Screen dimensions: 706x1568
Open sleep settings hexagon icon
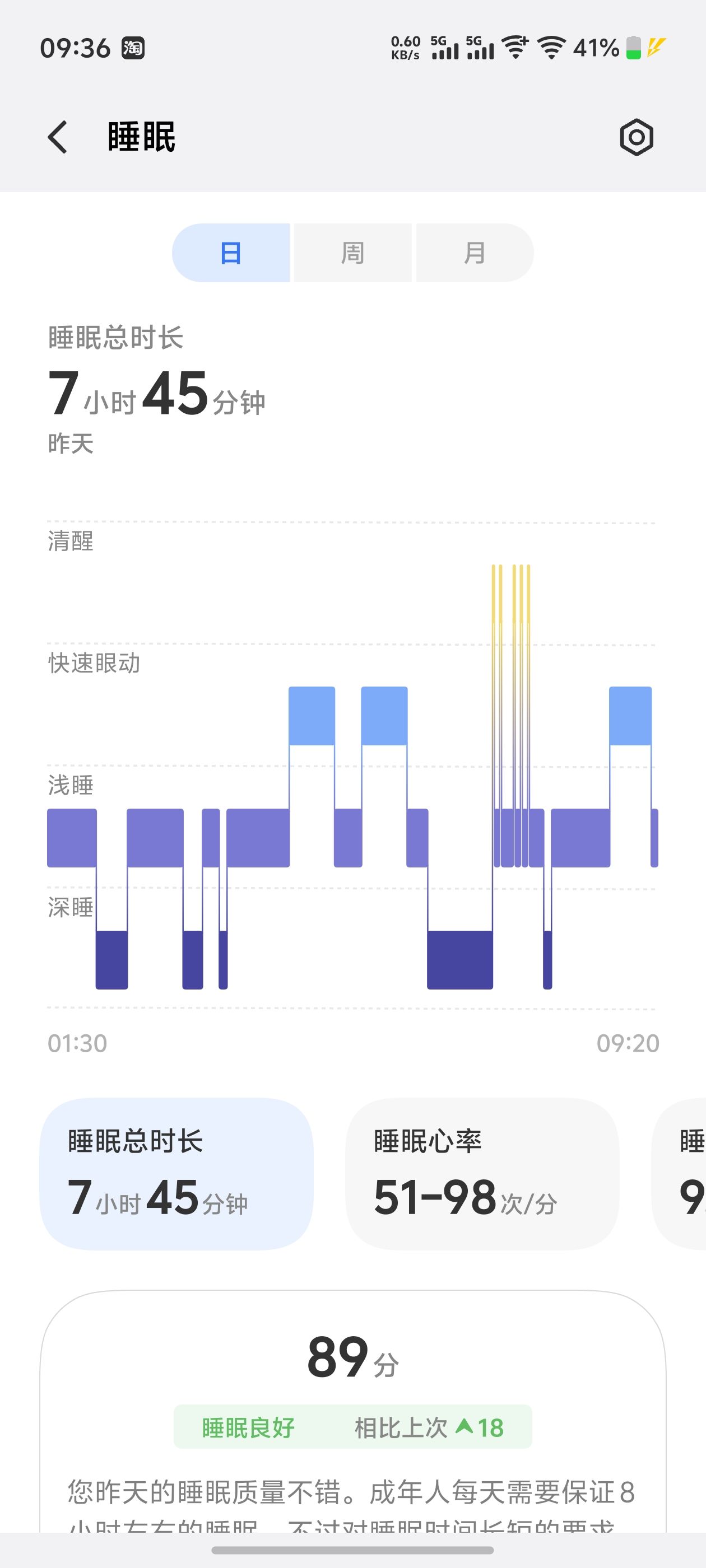pyautogui.click(x=637, y=137)
